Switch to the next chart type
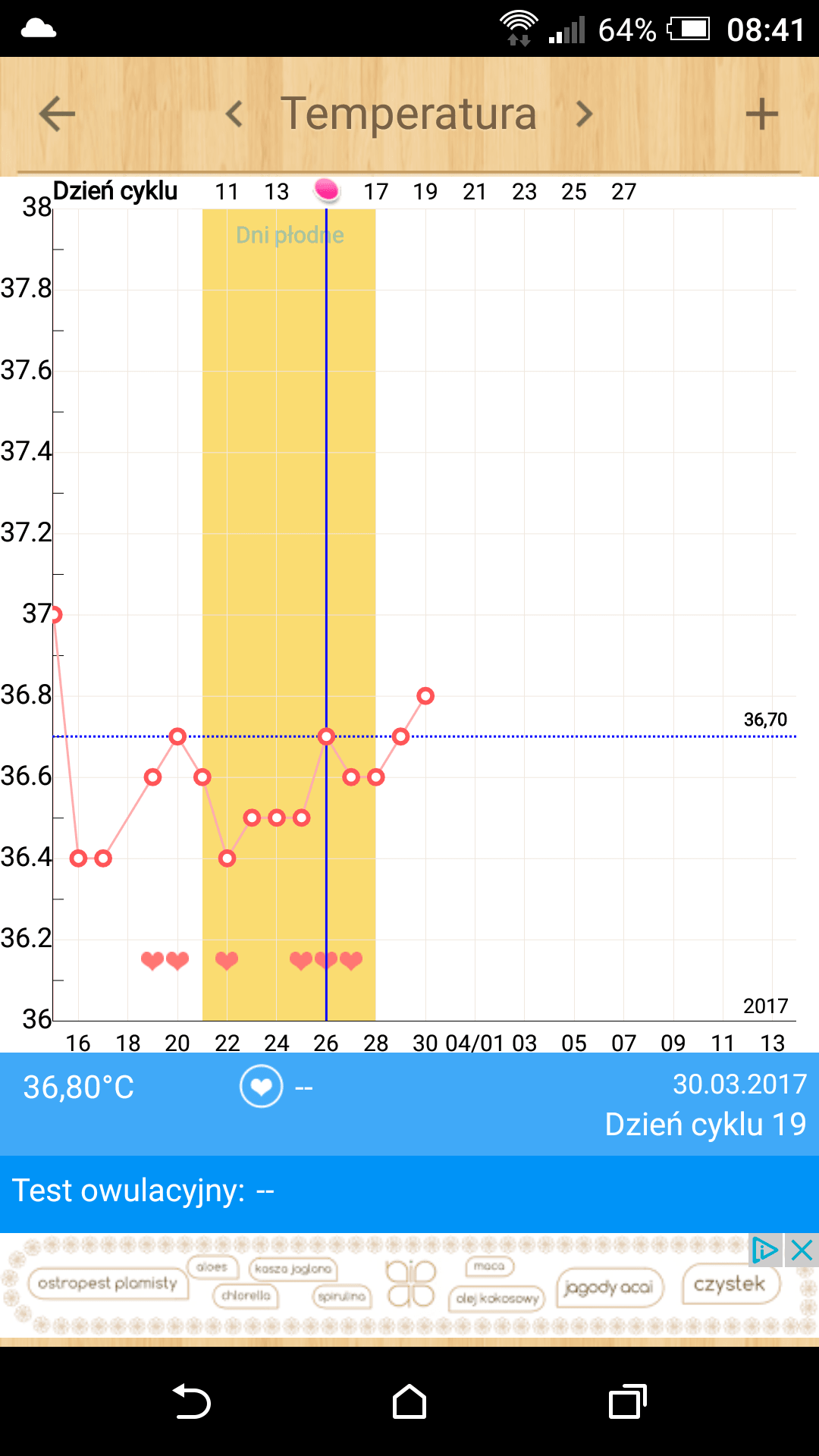819x1456 pixels. pos(583,115)
